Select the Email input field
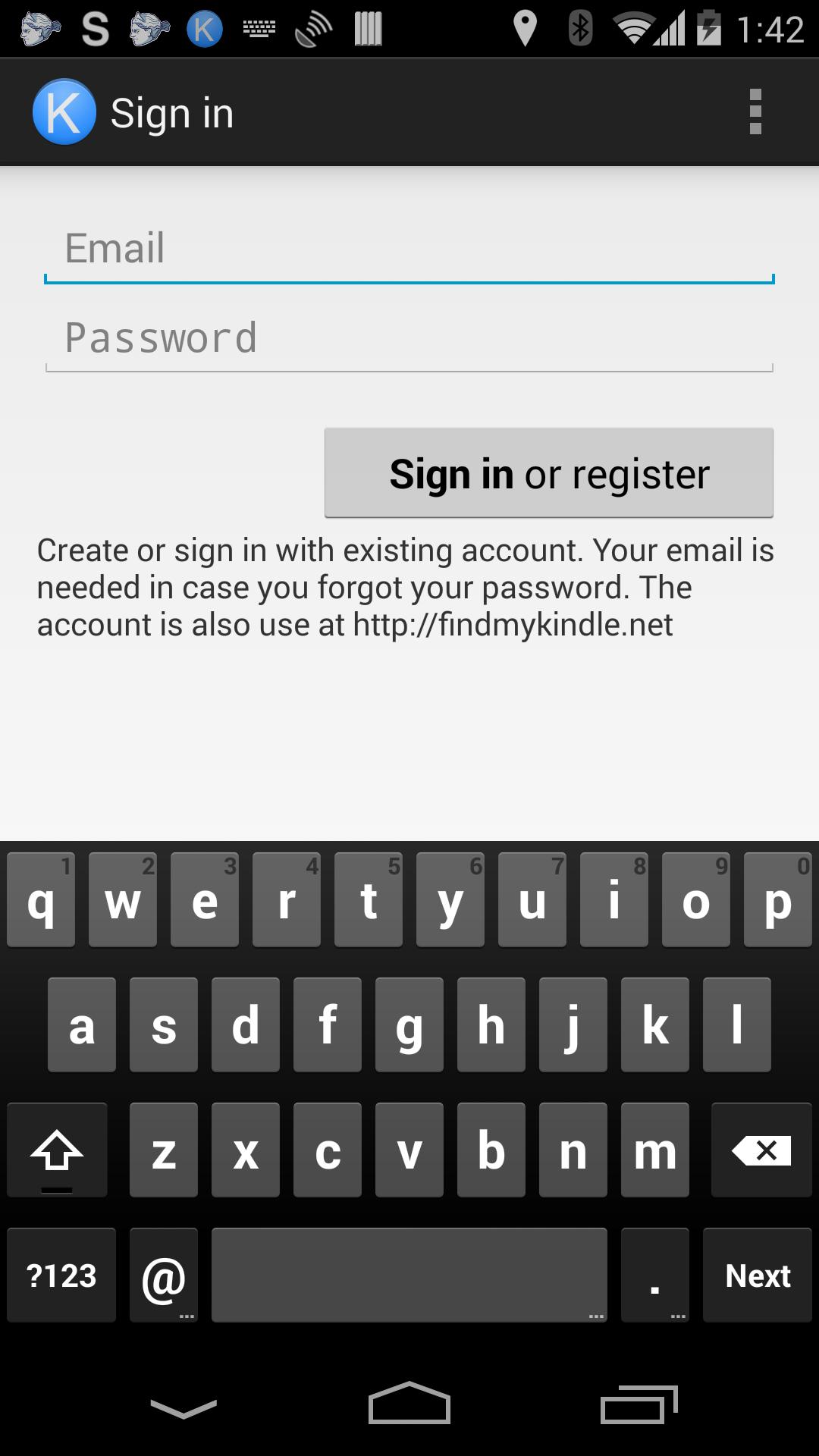The image size is (819, 1456). 409,250
